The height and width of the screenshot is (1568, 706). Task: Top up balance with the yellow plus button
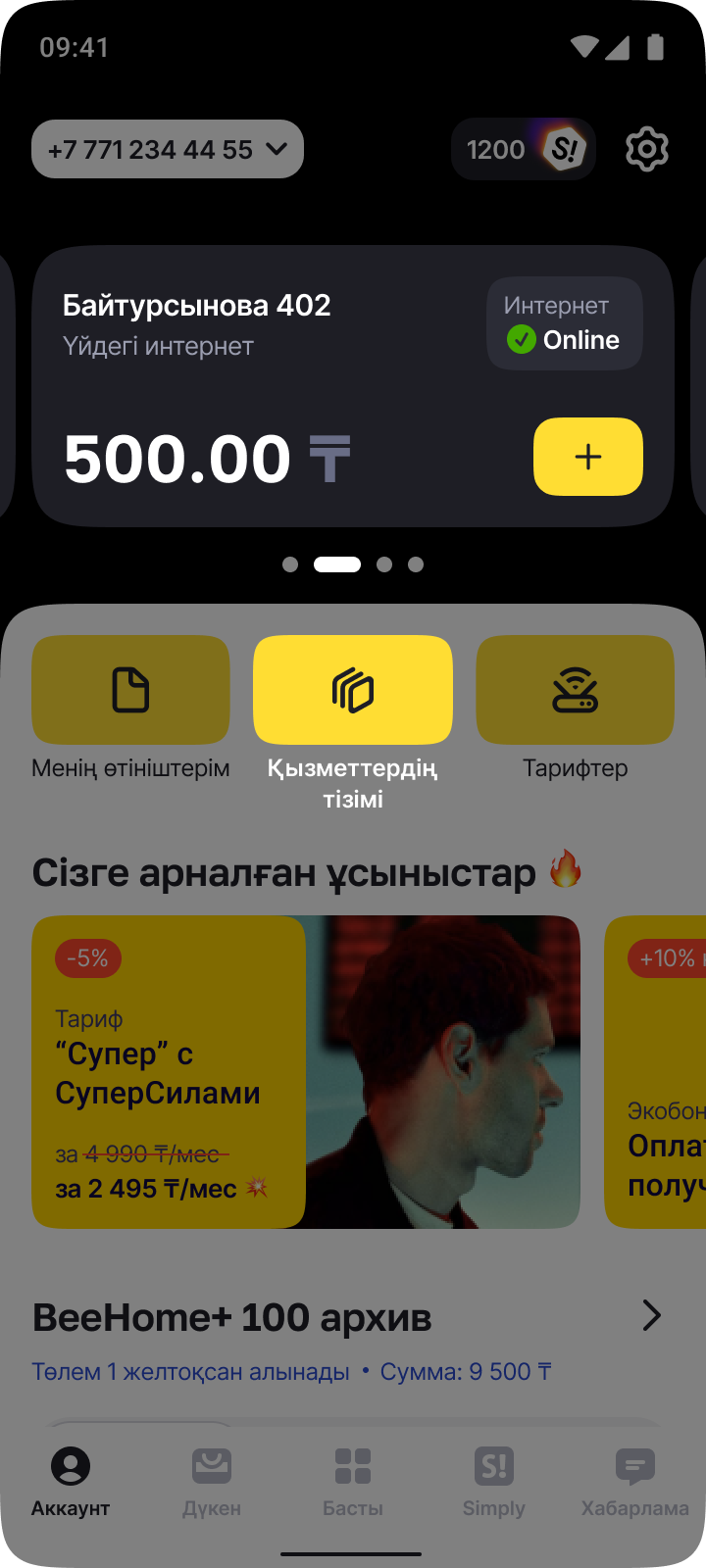[x=587, y=457]
